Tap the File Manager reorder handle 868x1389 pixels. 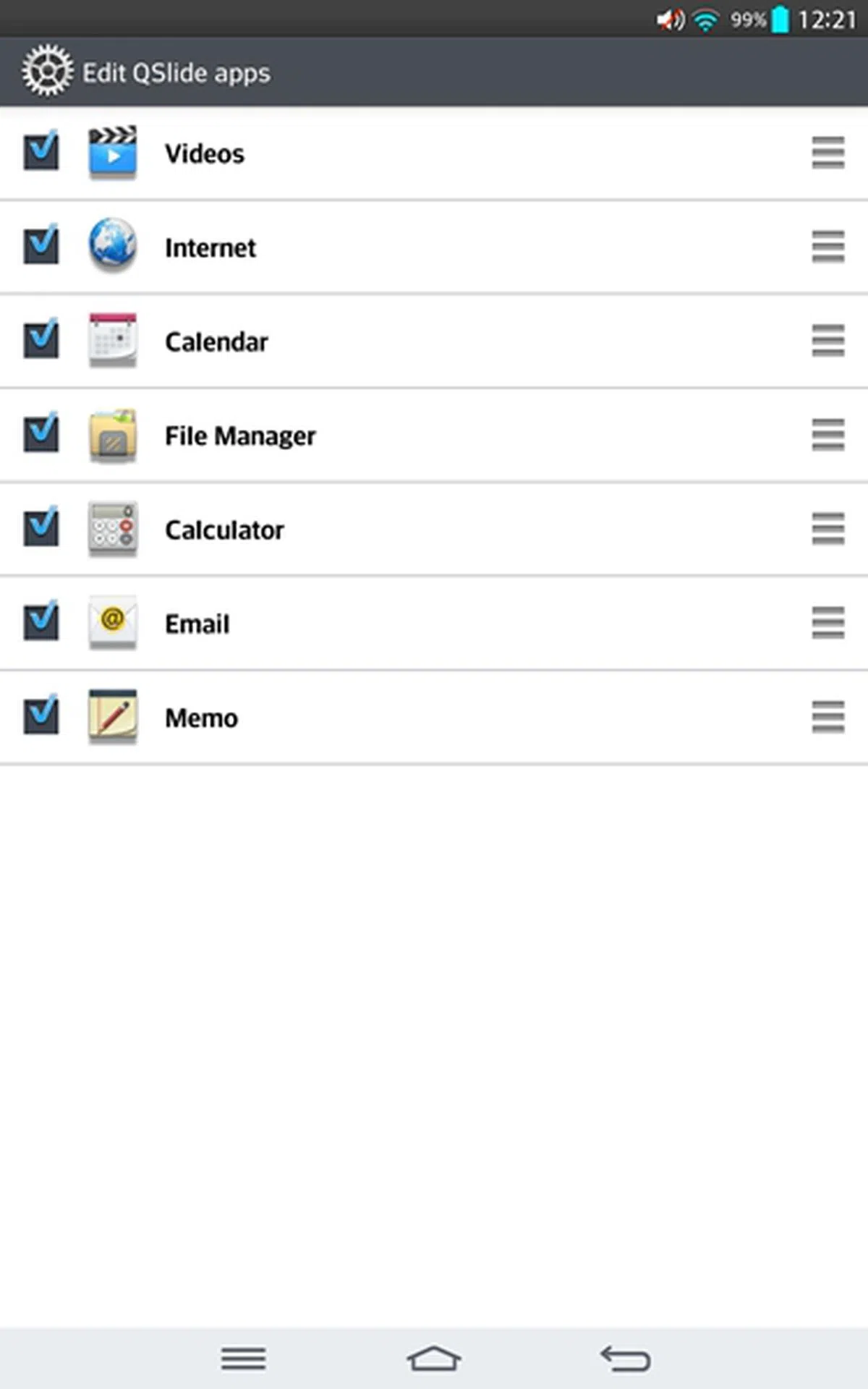click(827, 435)
